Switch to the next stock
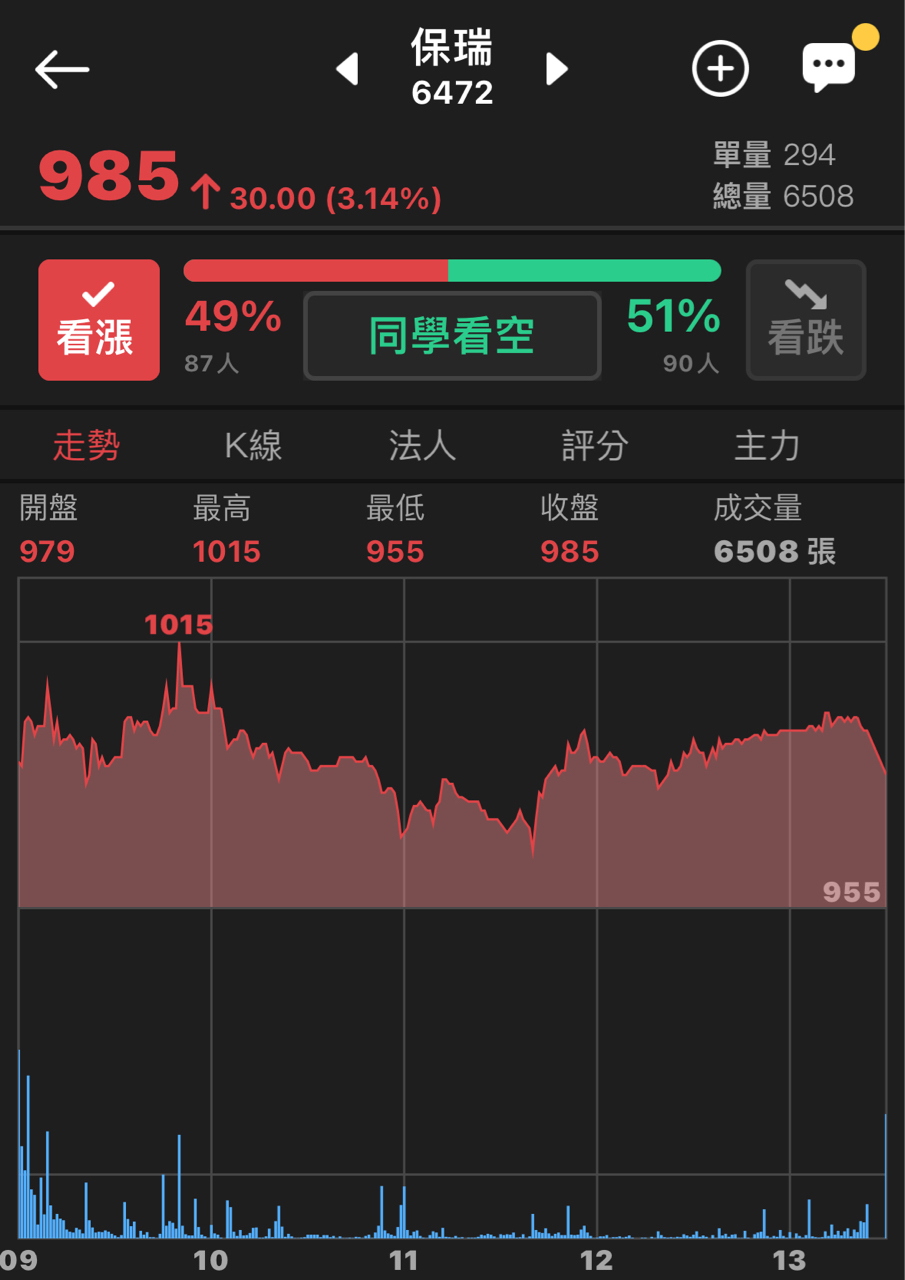905x1280 pixels. coord(557,69)
